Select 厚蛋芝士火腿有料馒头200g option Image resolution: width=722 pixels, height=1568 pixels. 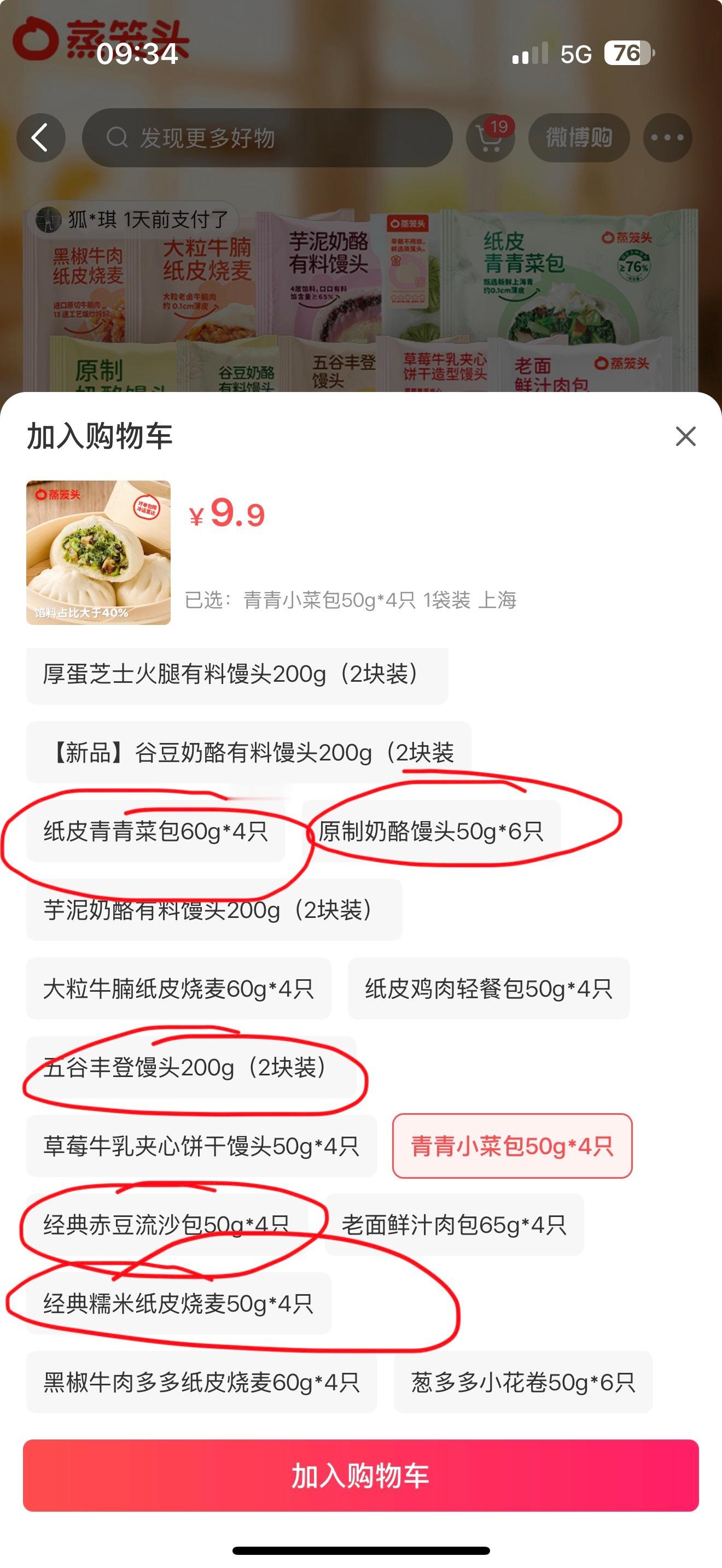point(237,675)
